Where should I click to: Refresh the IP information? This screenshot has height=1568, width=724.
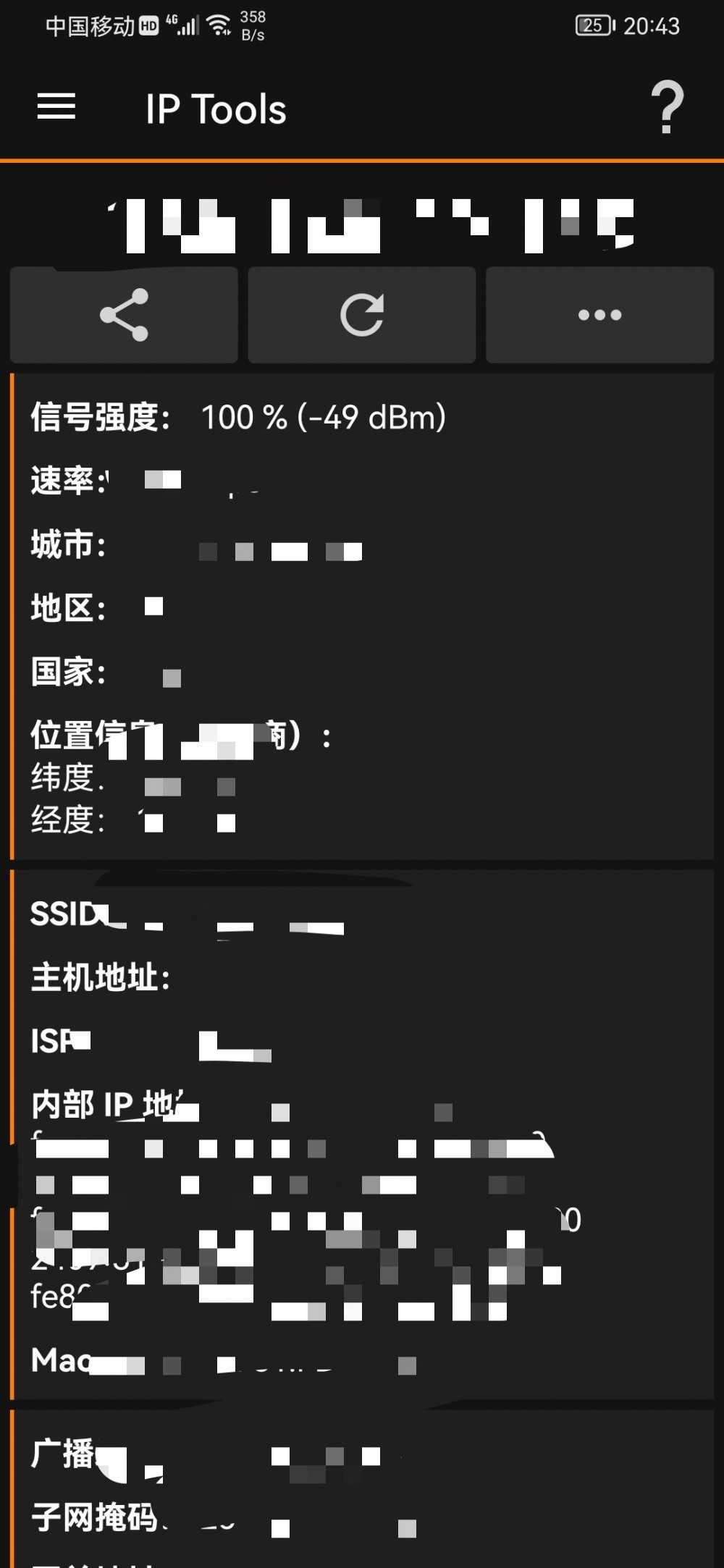[x=362, y=314]
